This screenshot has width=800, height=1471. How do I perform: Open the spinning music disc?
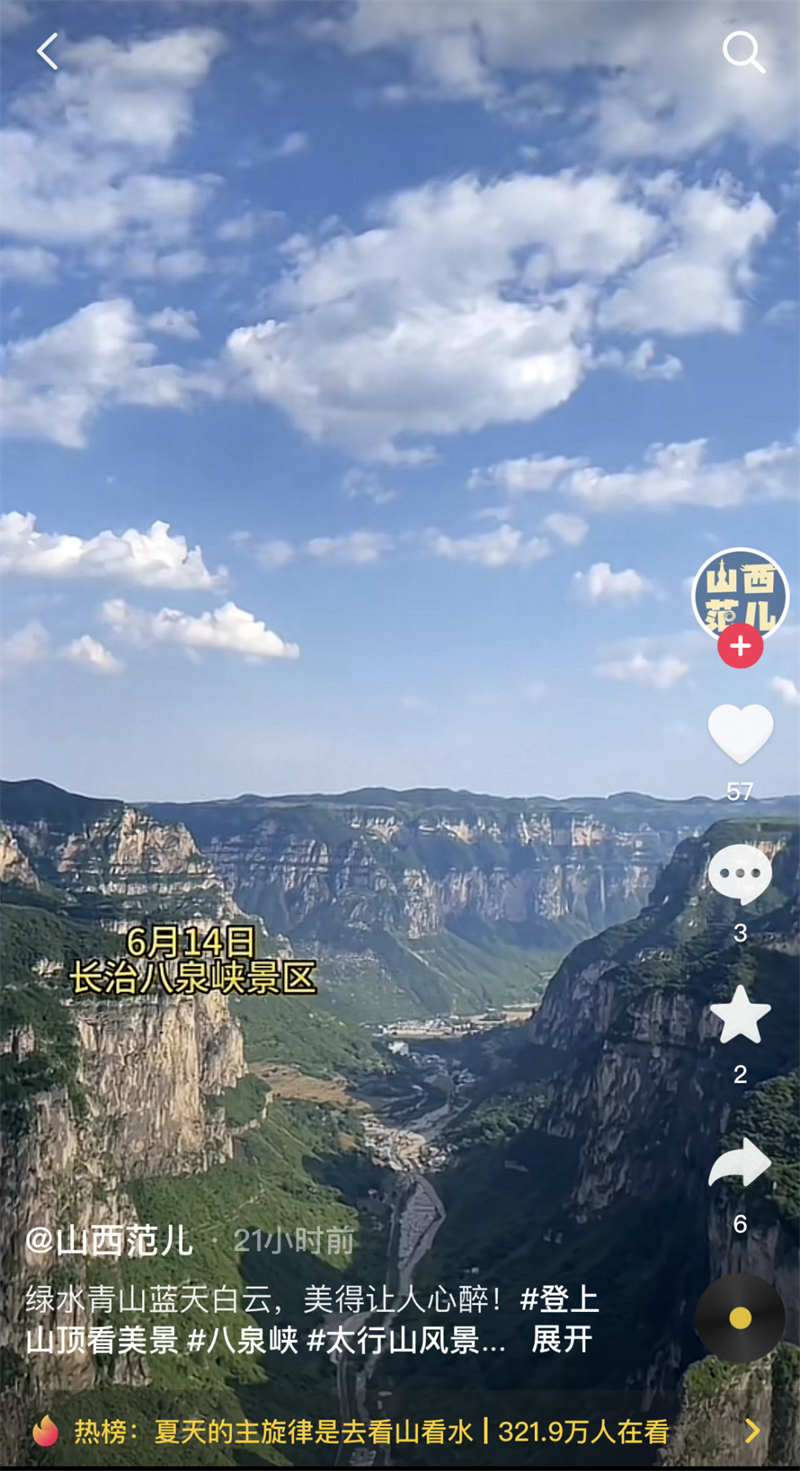pyautogui.click(x=740, y=1317)
